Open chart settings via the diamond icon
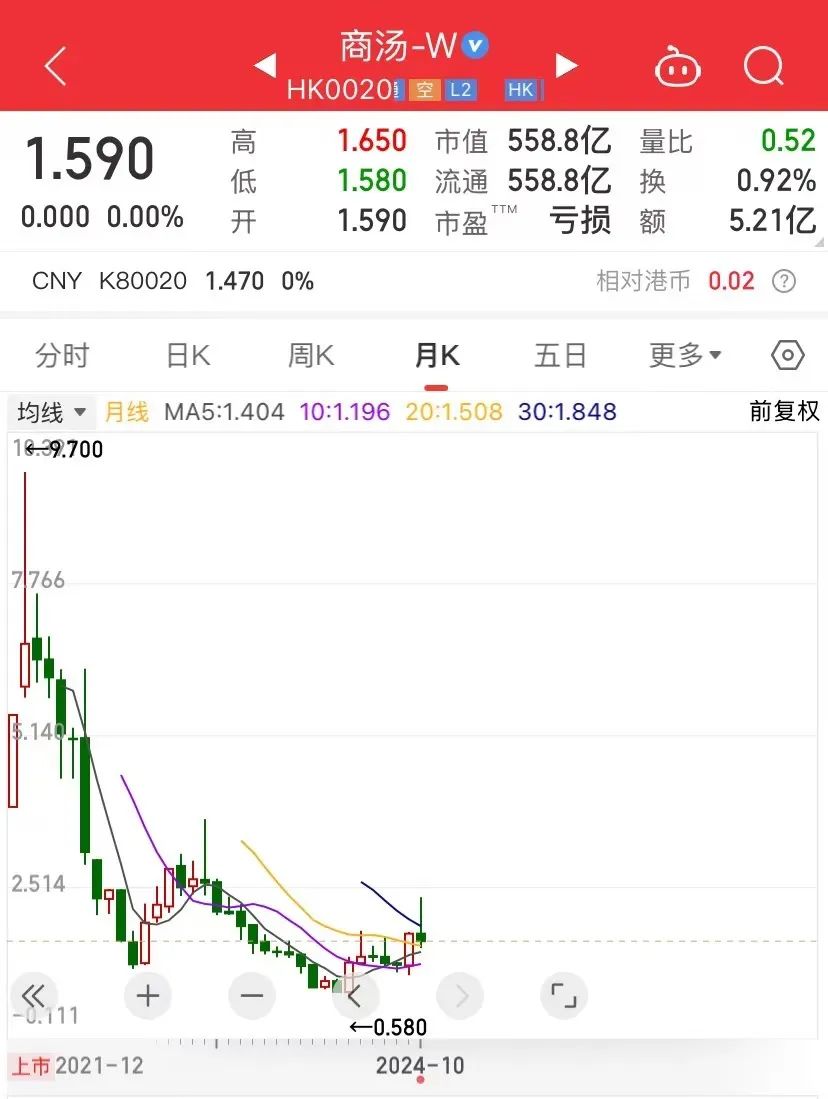The image size is (828, 1099). click(x=787, y=355)
